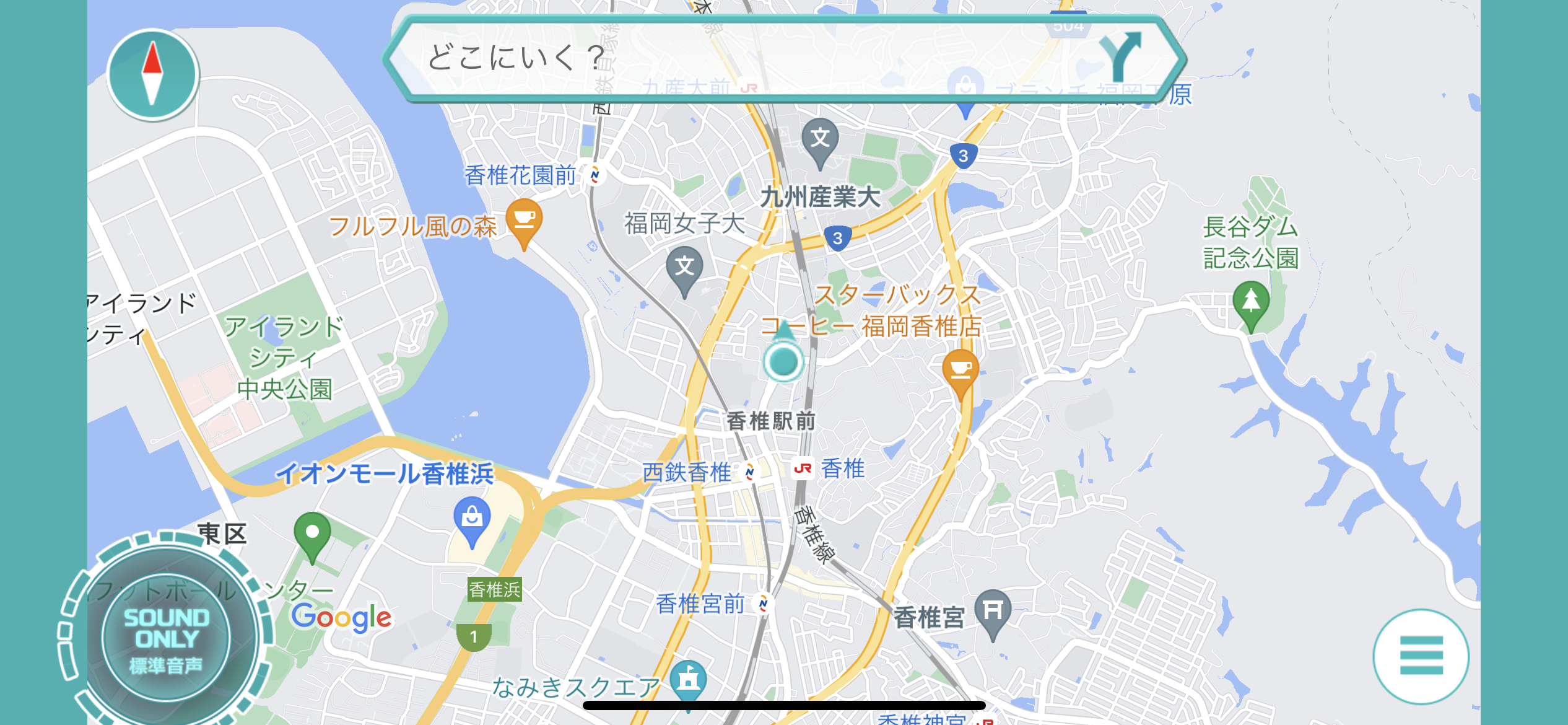
Task: Tap the 香椎花園前 station marker
Action: coord(595,175)
